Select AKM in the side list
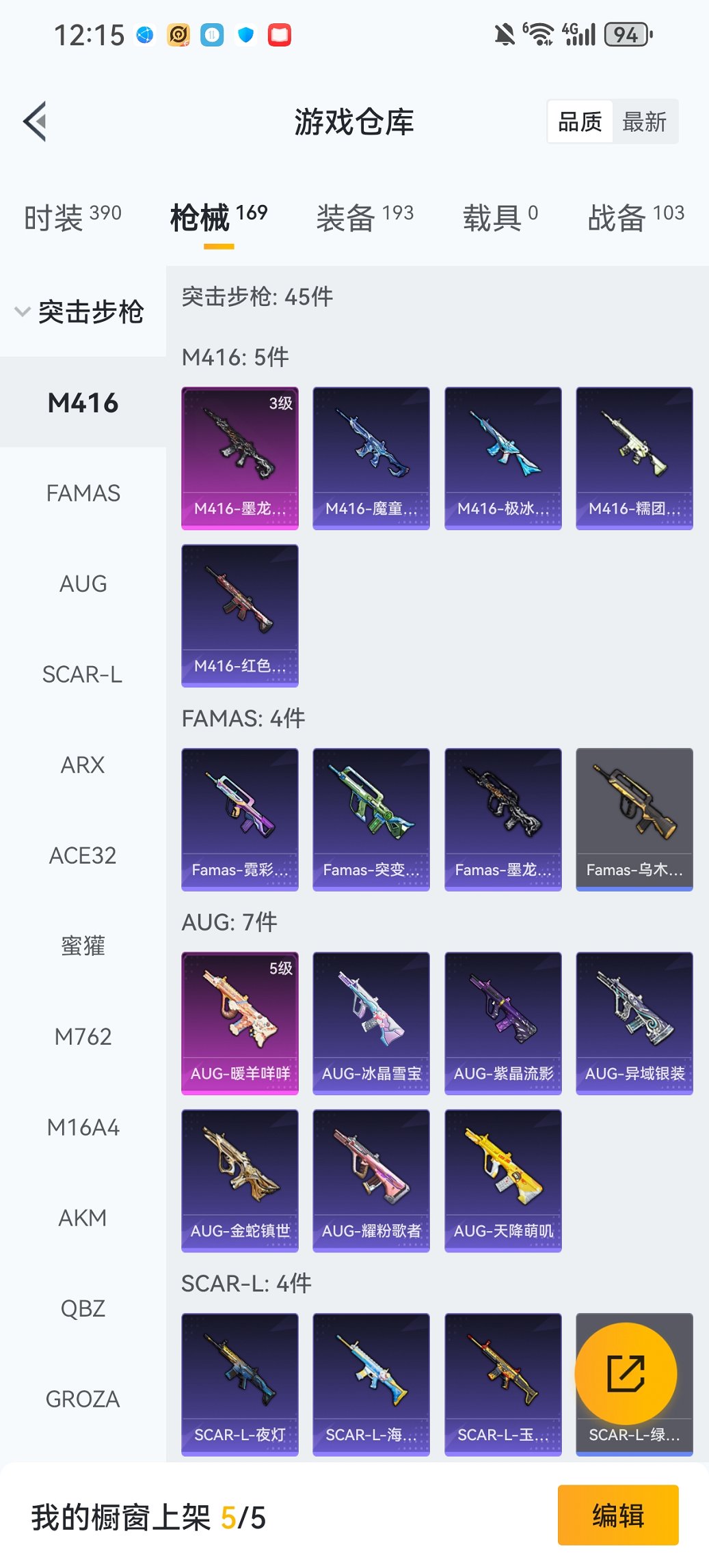Image resolution: width=709 pixels, height=1568 pixels. [83, 1218]
